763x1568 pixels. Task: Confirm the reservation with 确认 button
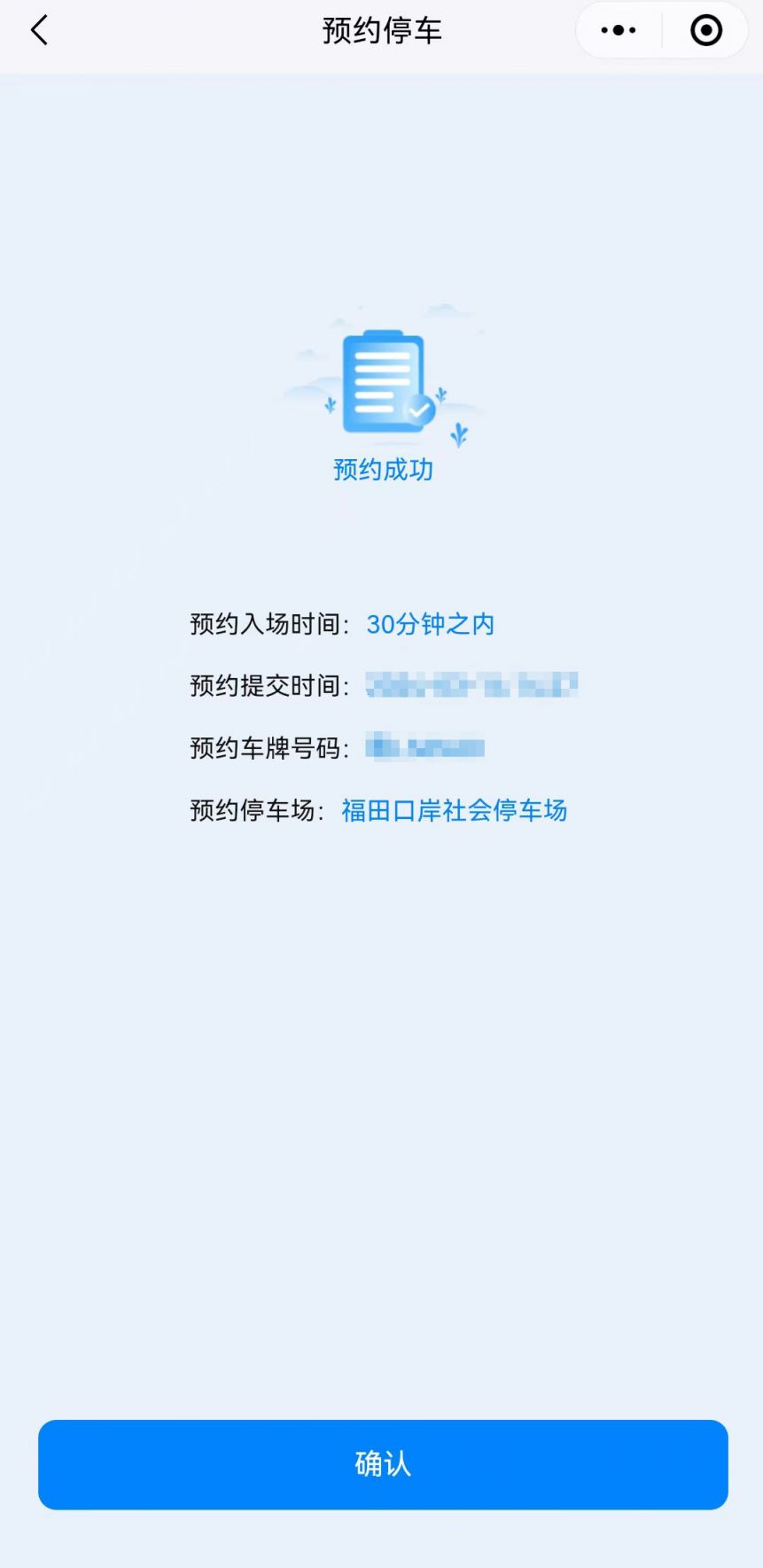pos(383,1463)
